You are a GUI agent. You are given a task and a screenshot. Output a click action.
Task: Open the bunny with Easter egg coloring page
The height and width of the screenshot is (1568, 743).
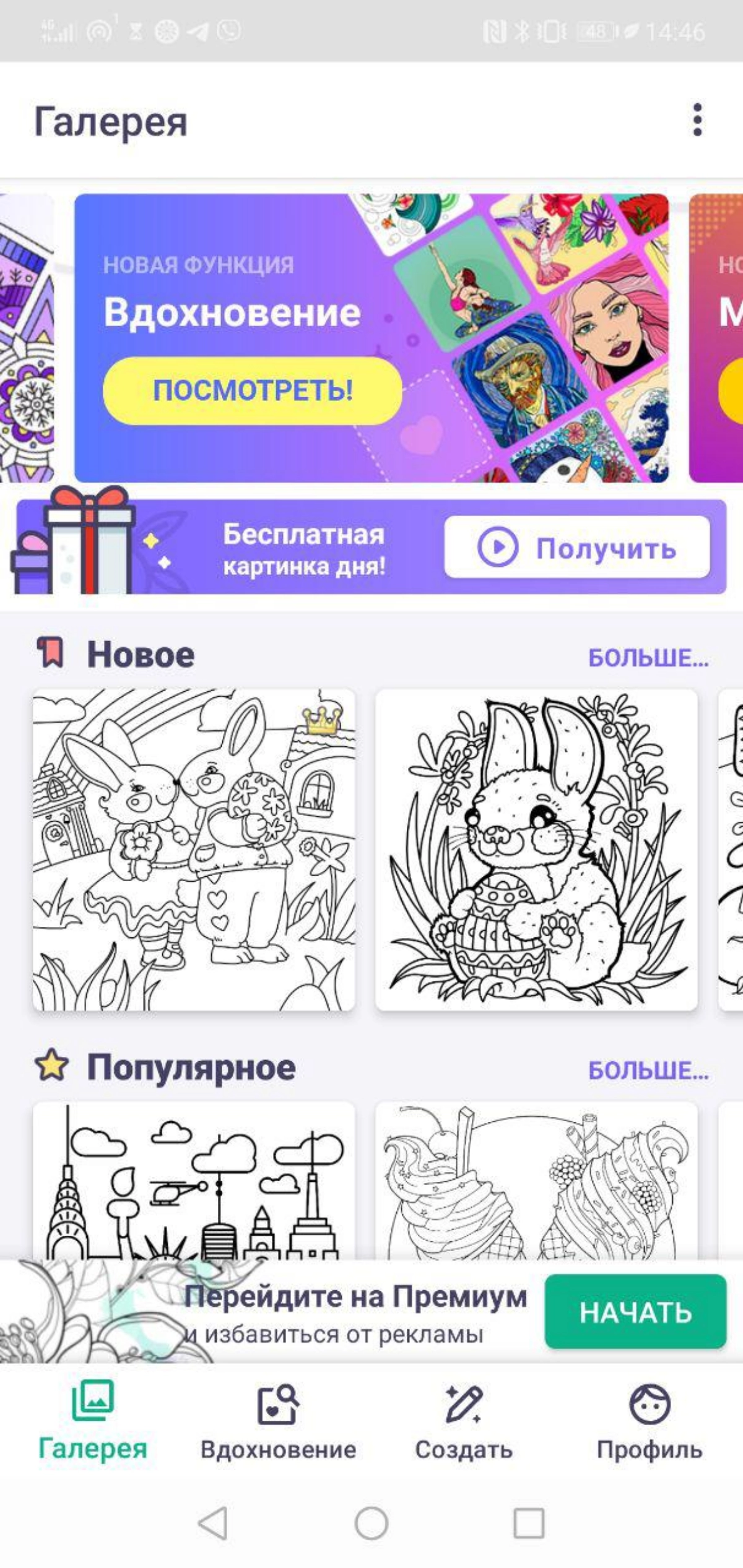[536, 849]
